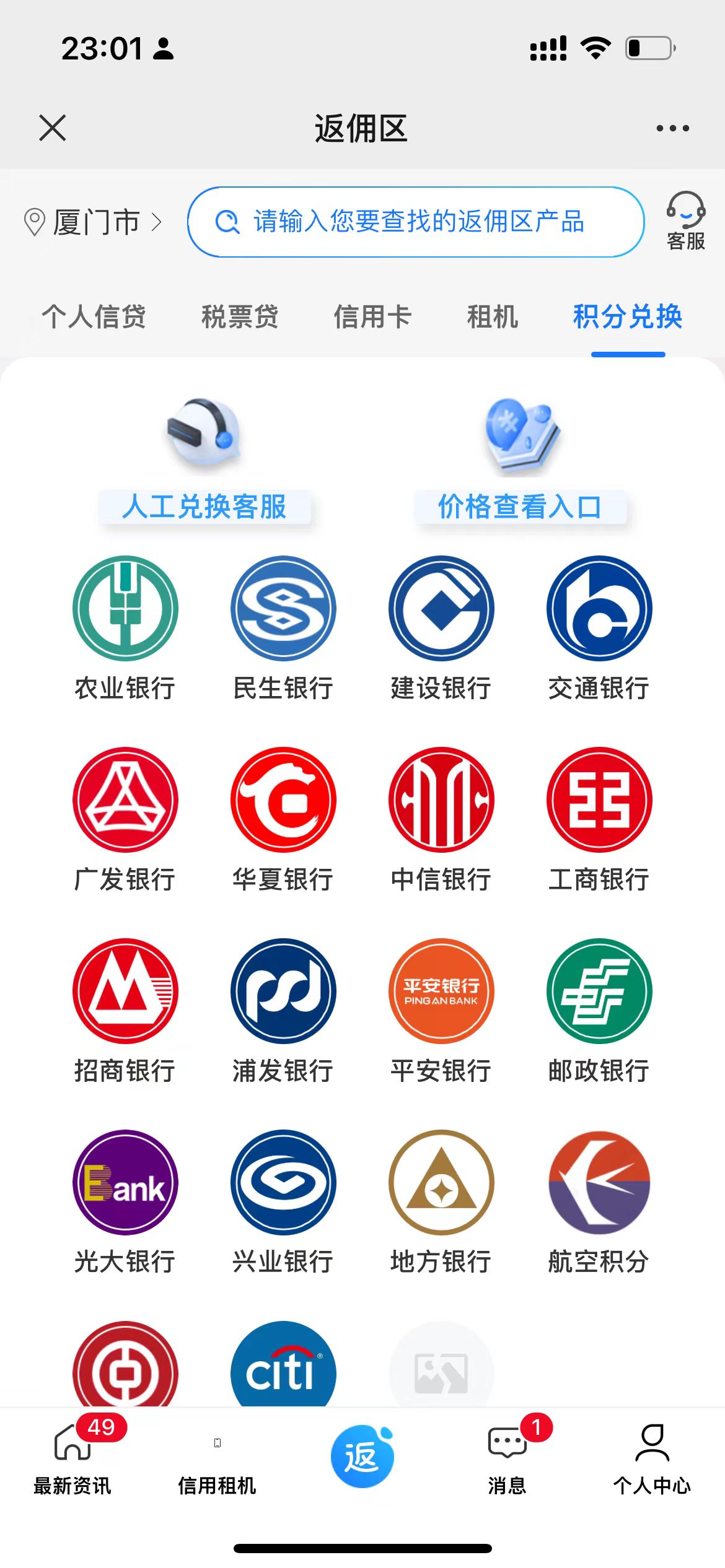Change the city from 厦门市
The width and height of the screenshot is (725, 1568).
click(x=93, y=222)
